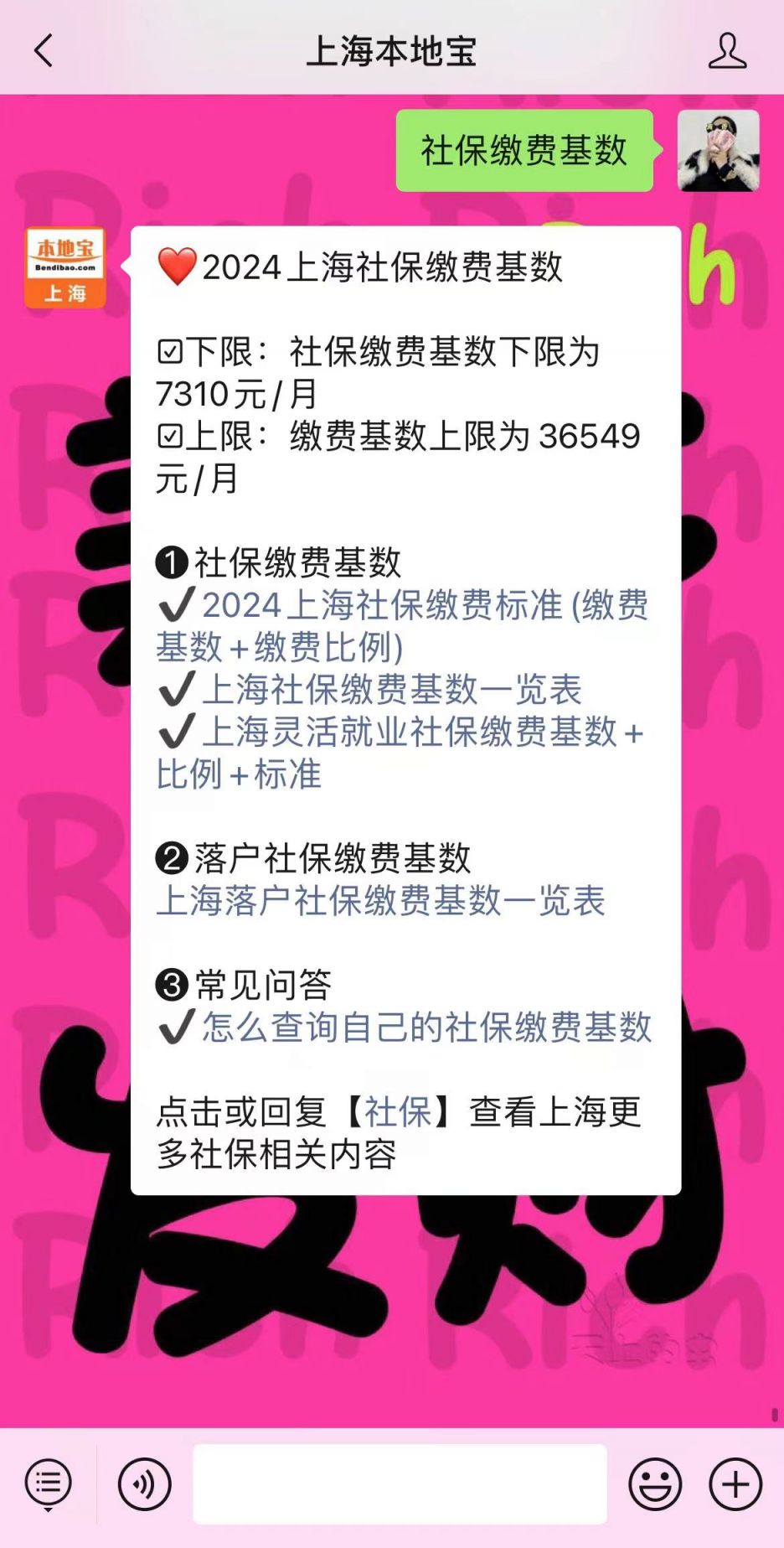Open the plus attachments menu
The width and height of the screenshot is (784, 1548).
[735, 1484]
